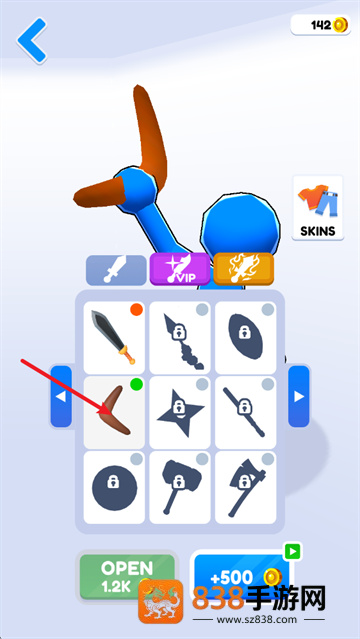This screenshot has height=639, width=360.
Task: Select the steel sword weapon
Action: (114, 337)
